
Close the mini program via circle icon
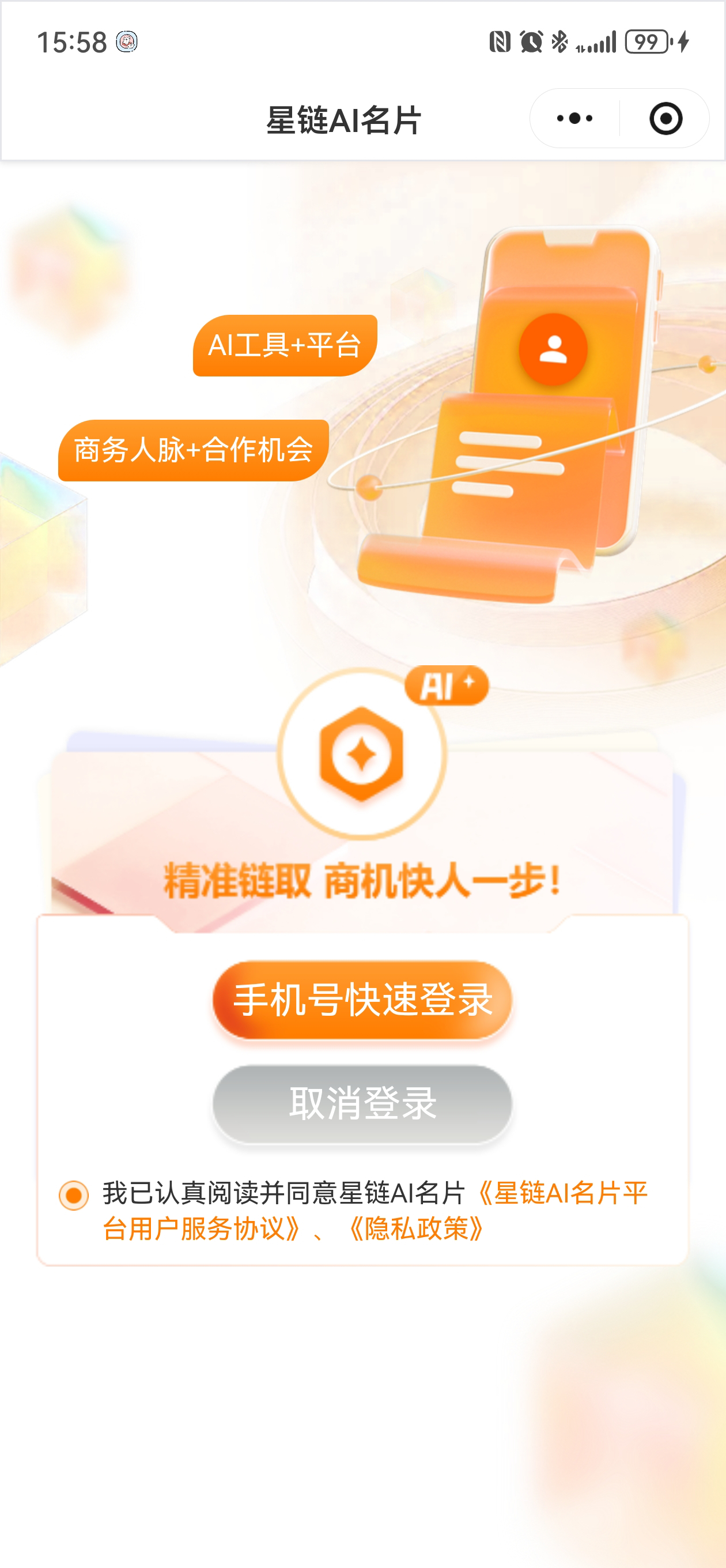(x=665, y=118)
